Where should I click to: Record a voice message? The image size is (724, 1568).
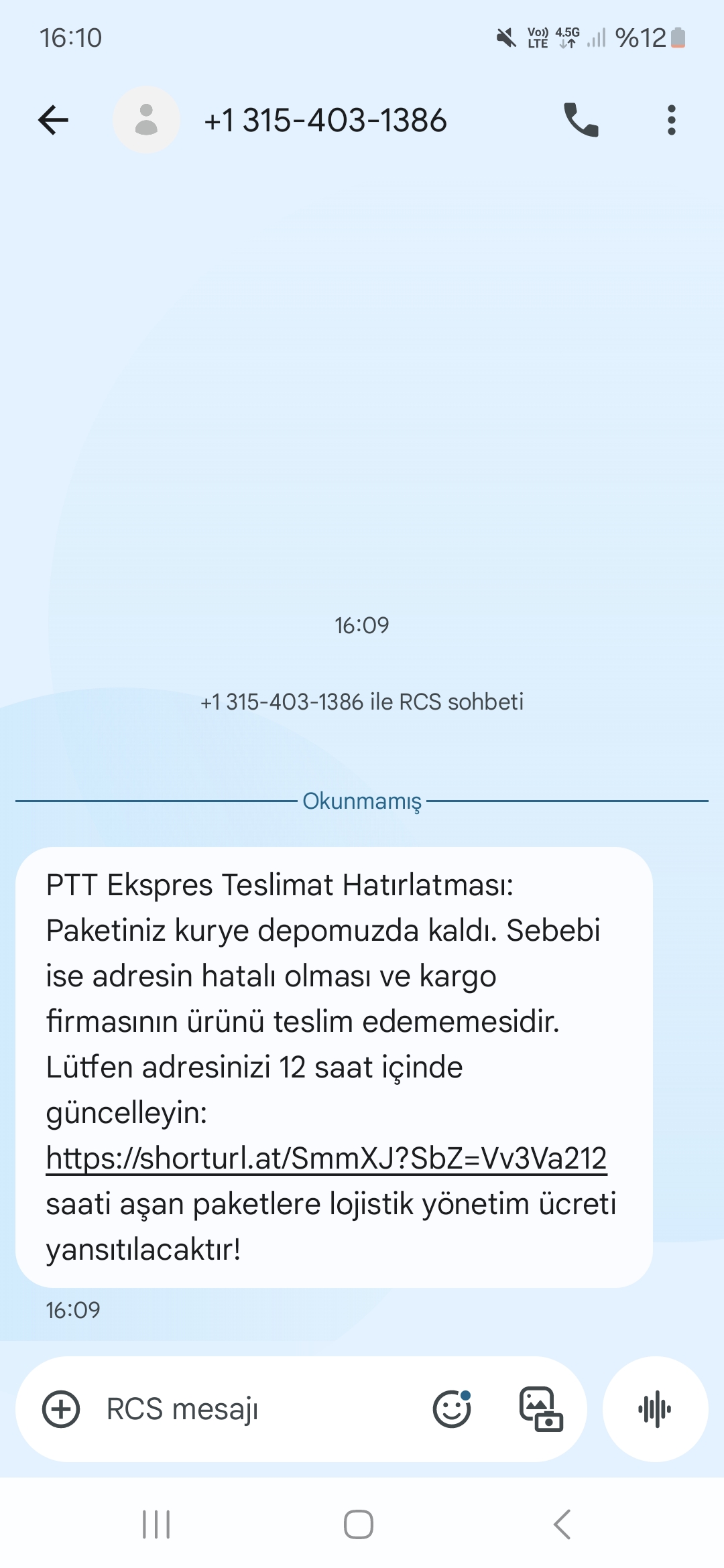[x=655, y=1409]
